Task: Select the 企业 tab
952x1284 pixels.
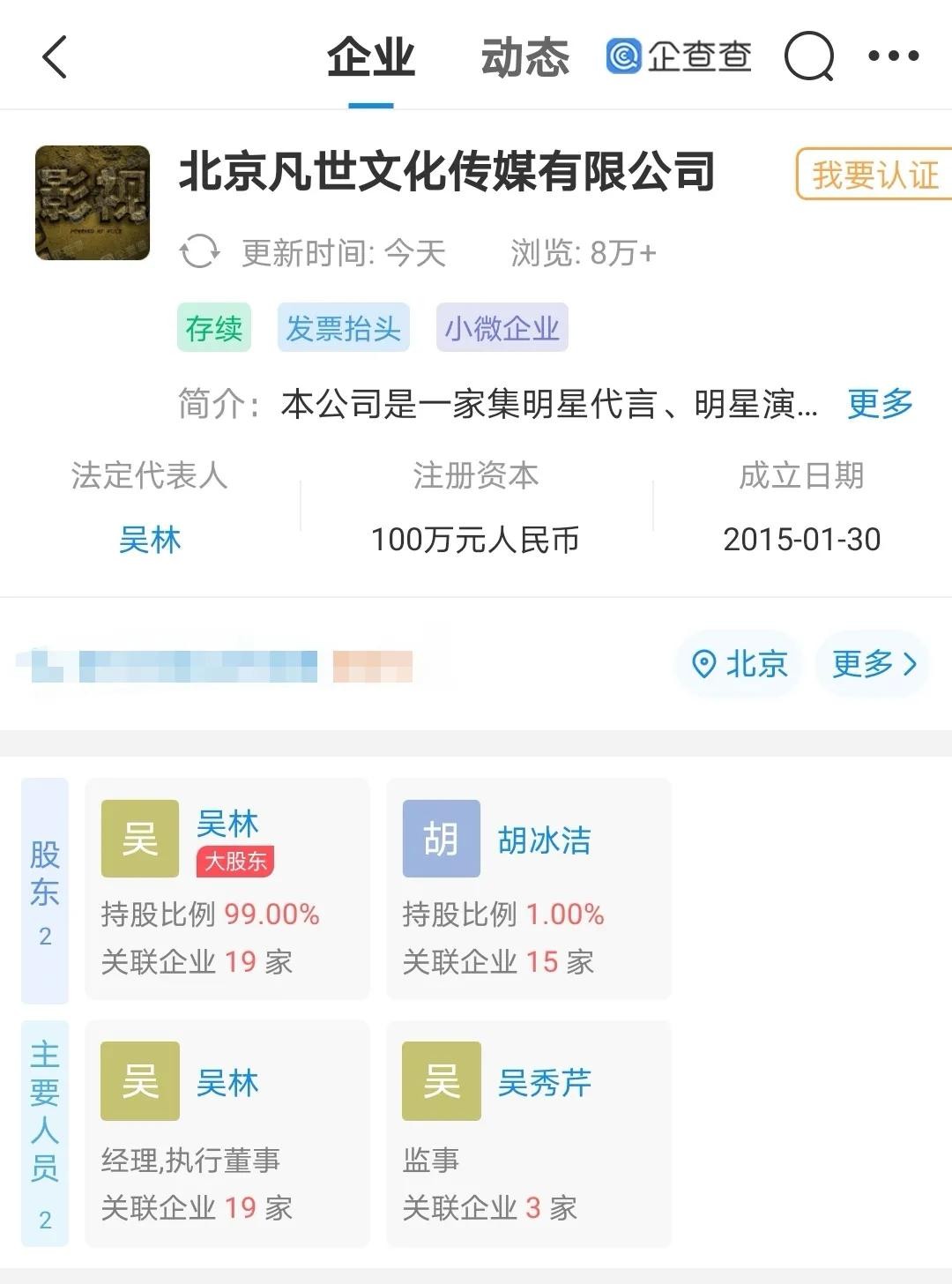Action: (370, 58)
